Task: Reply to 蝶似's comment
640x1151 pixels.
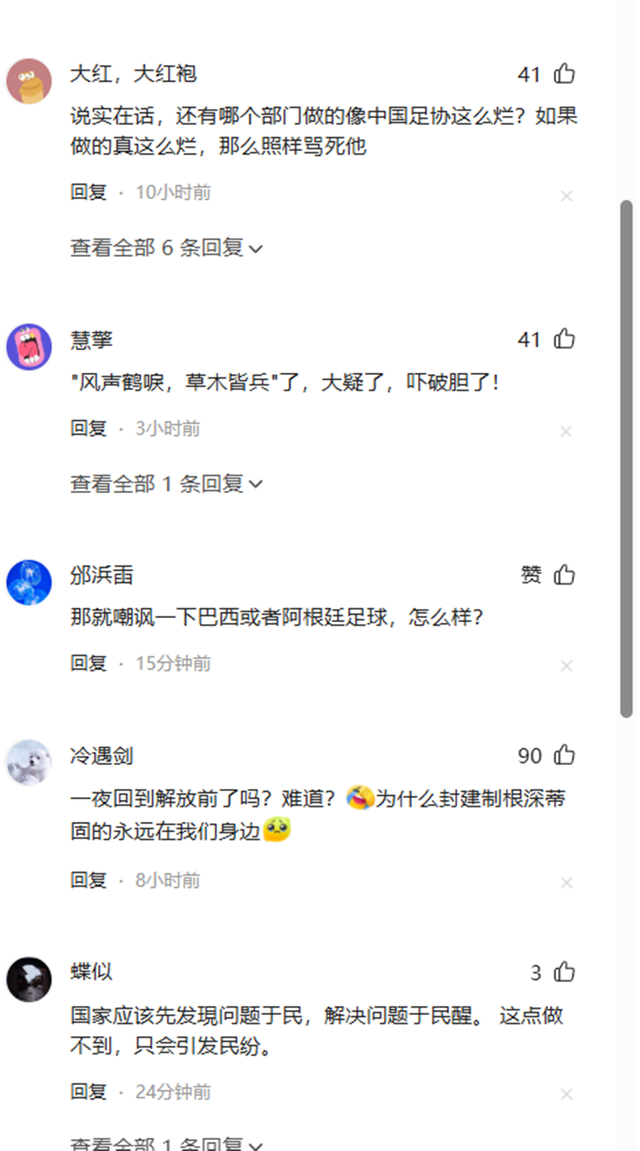Action: [88, 1092]
